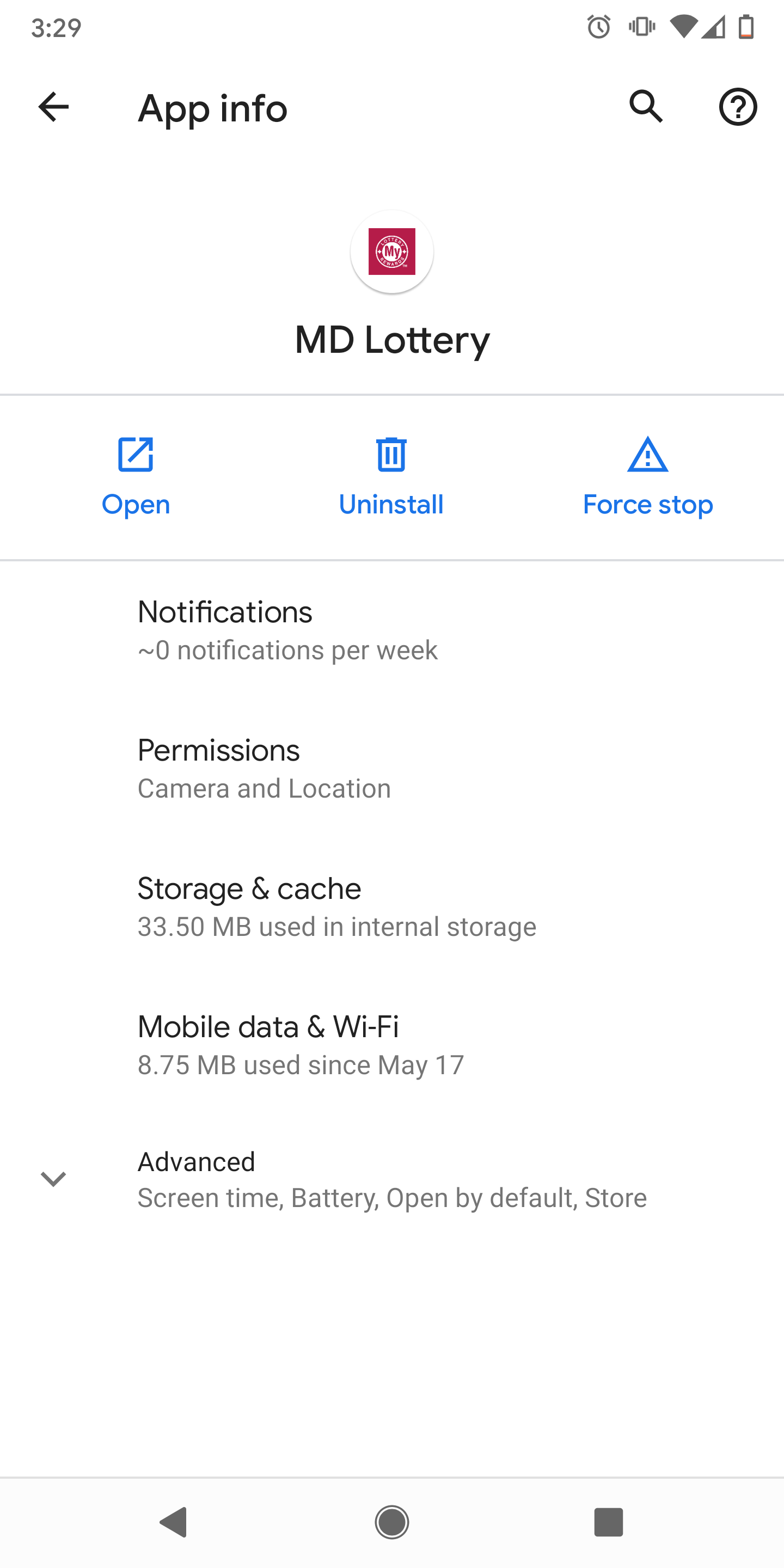Go back from App info
This screenshot has height=1568, width=784.
53,108
